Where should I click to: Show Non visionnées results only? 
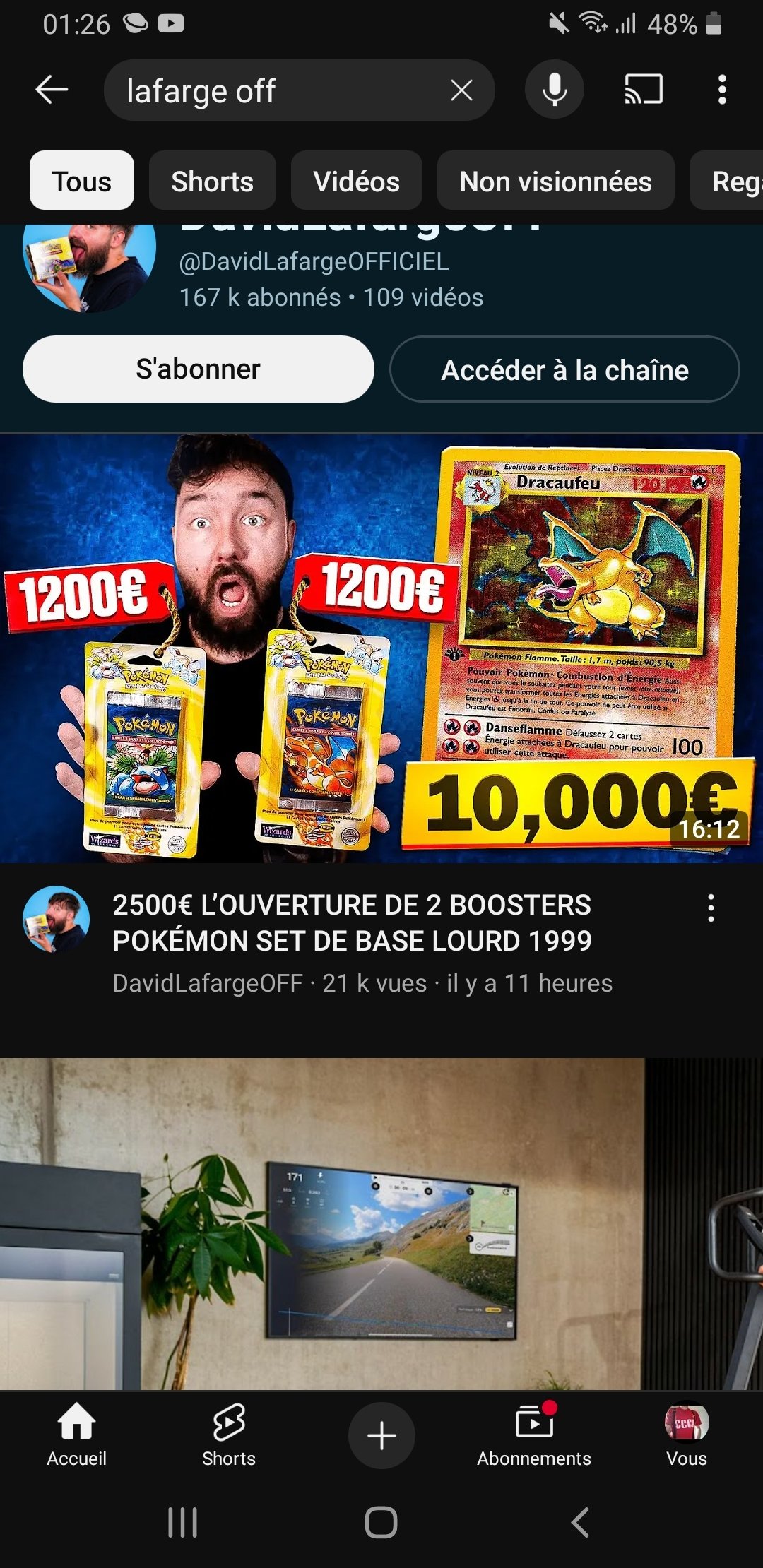point(555,181)
